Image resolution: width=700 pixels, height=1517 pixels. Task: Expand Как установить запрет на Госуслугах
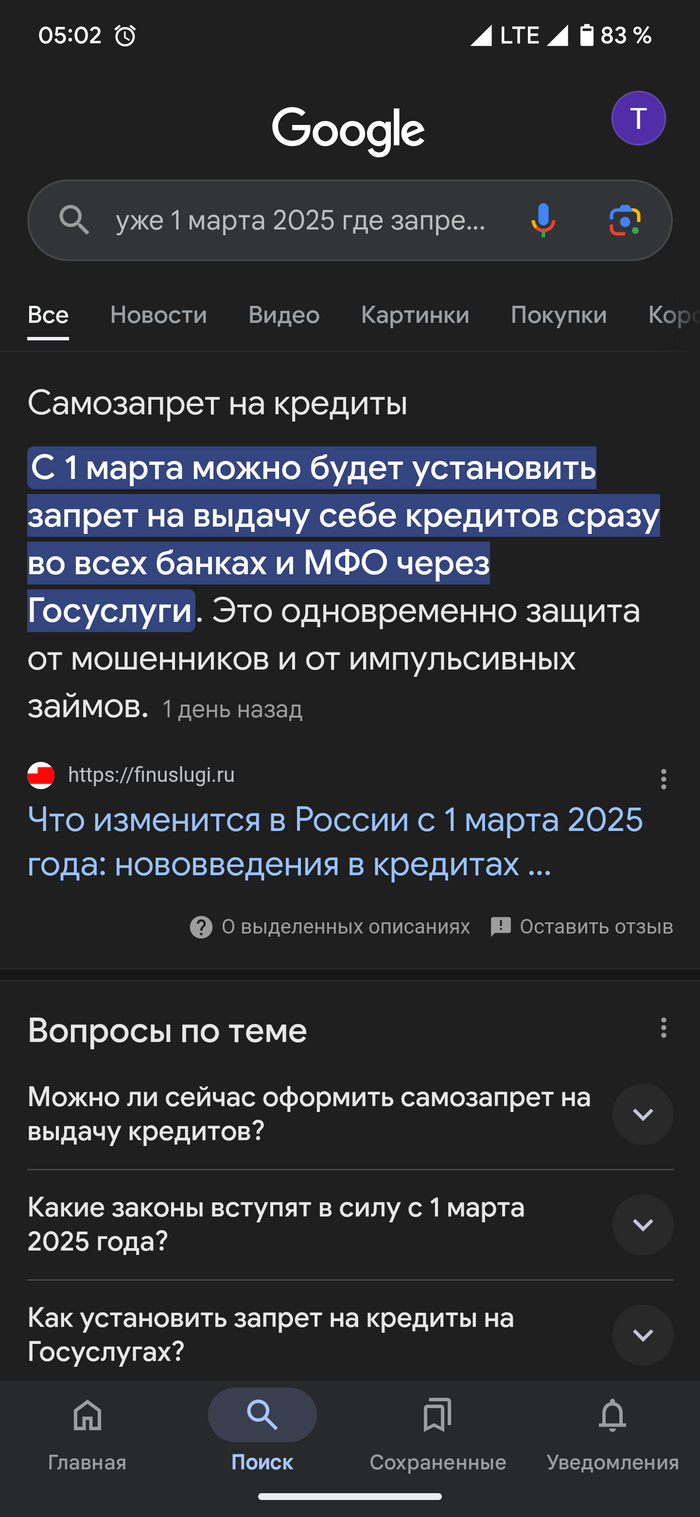[642, 1334]
